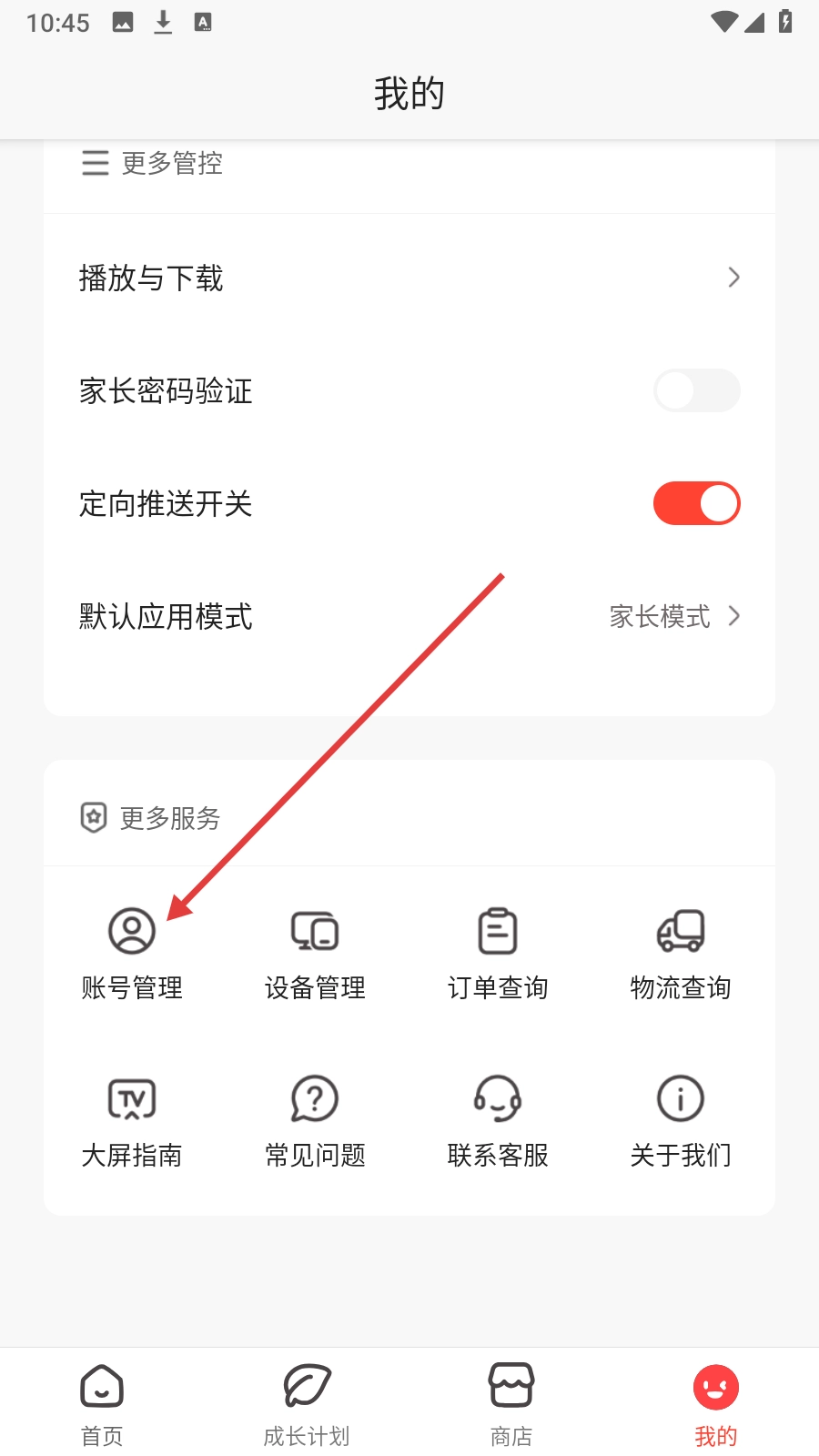The height and width of the screenshot is (1456, 819).
Task: Contact 联系客服
Action: [498, 1120]
